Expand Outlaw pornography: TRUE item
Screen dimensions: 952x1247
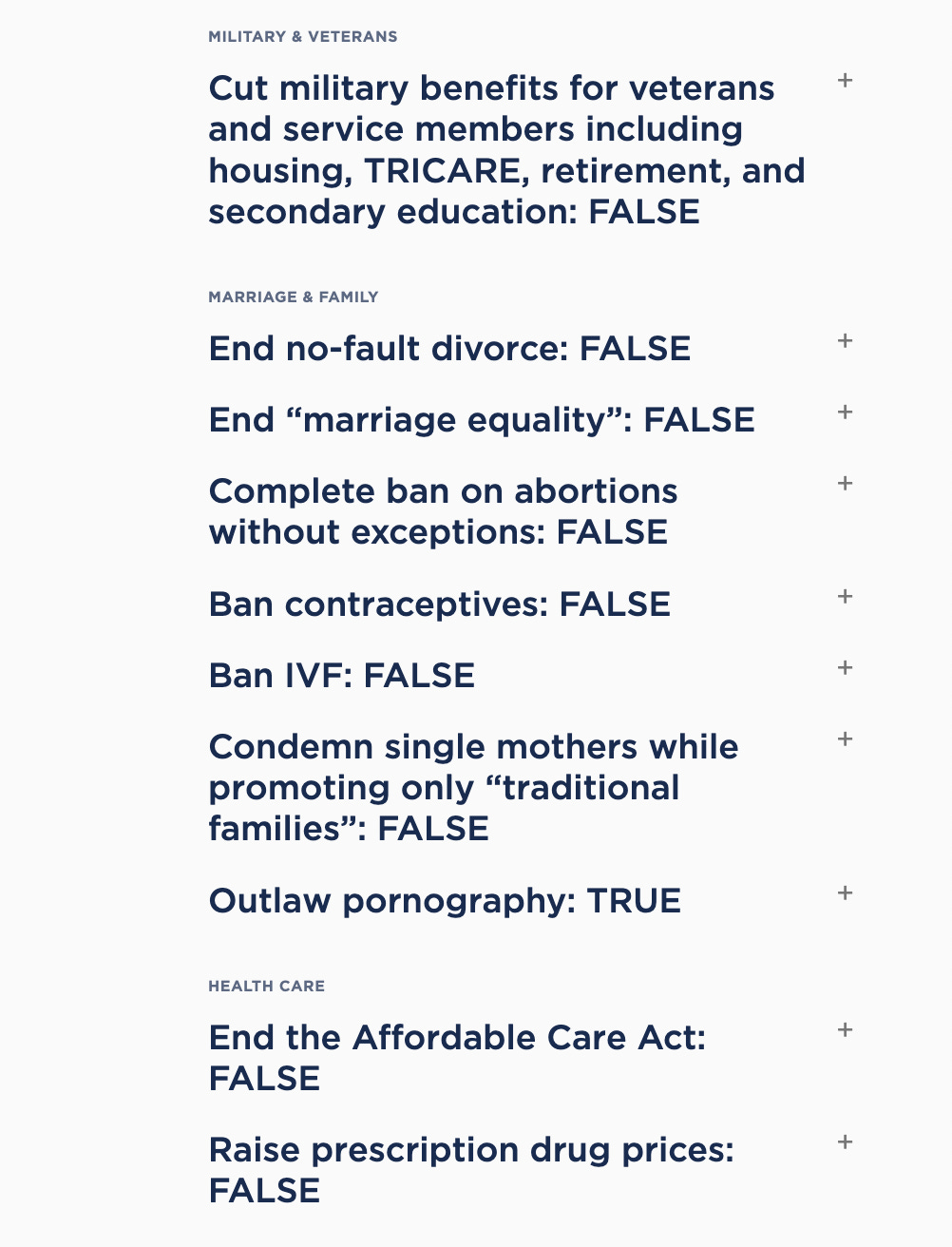click(x=845, y=893)
